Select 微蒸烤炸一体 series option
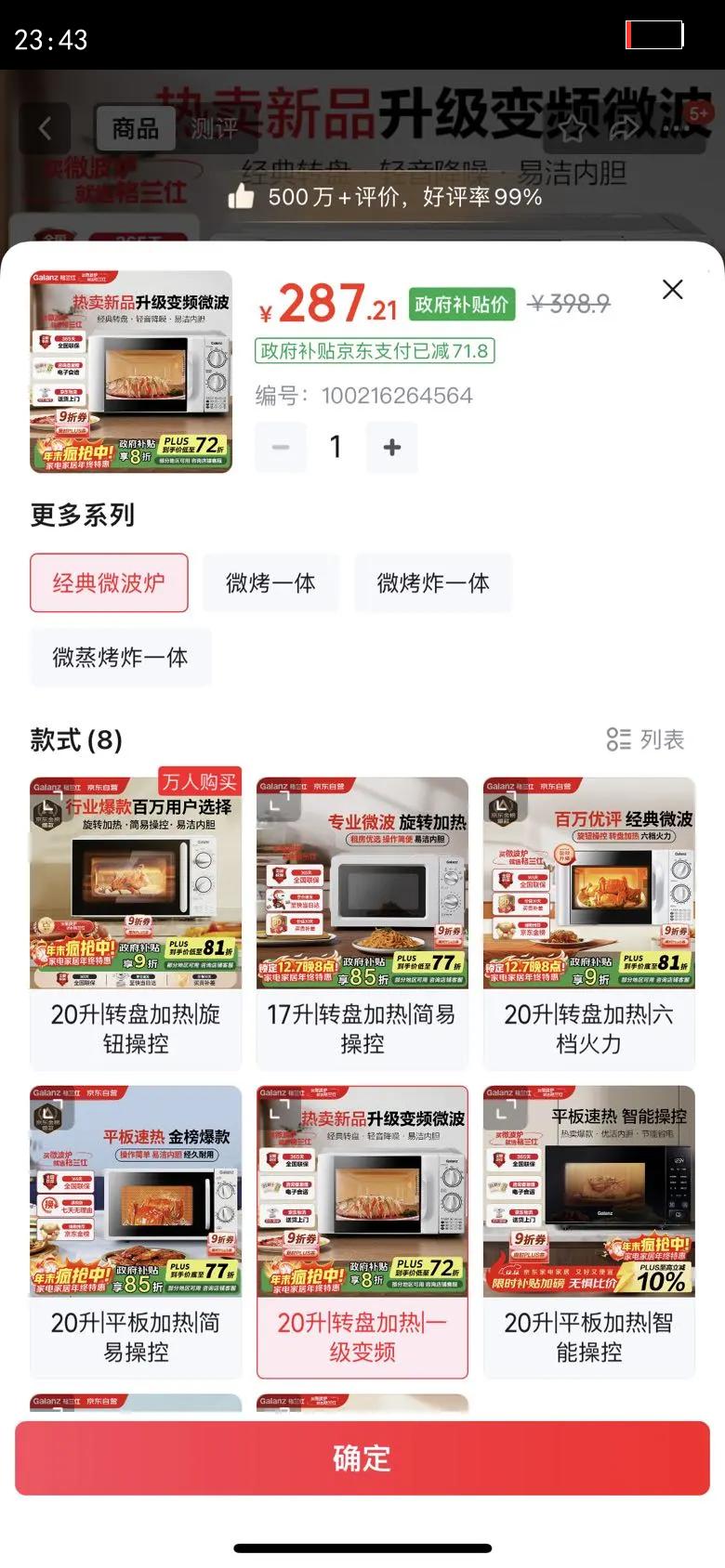This screenshot has height=1568, width=725. (x=120, y=657)
